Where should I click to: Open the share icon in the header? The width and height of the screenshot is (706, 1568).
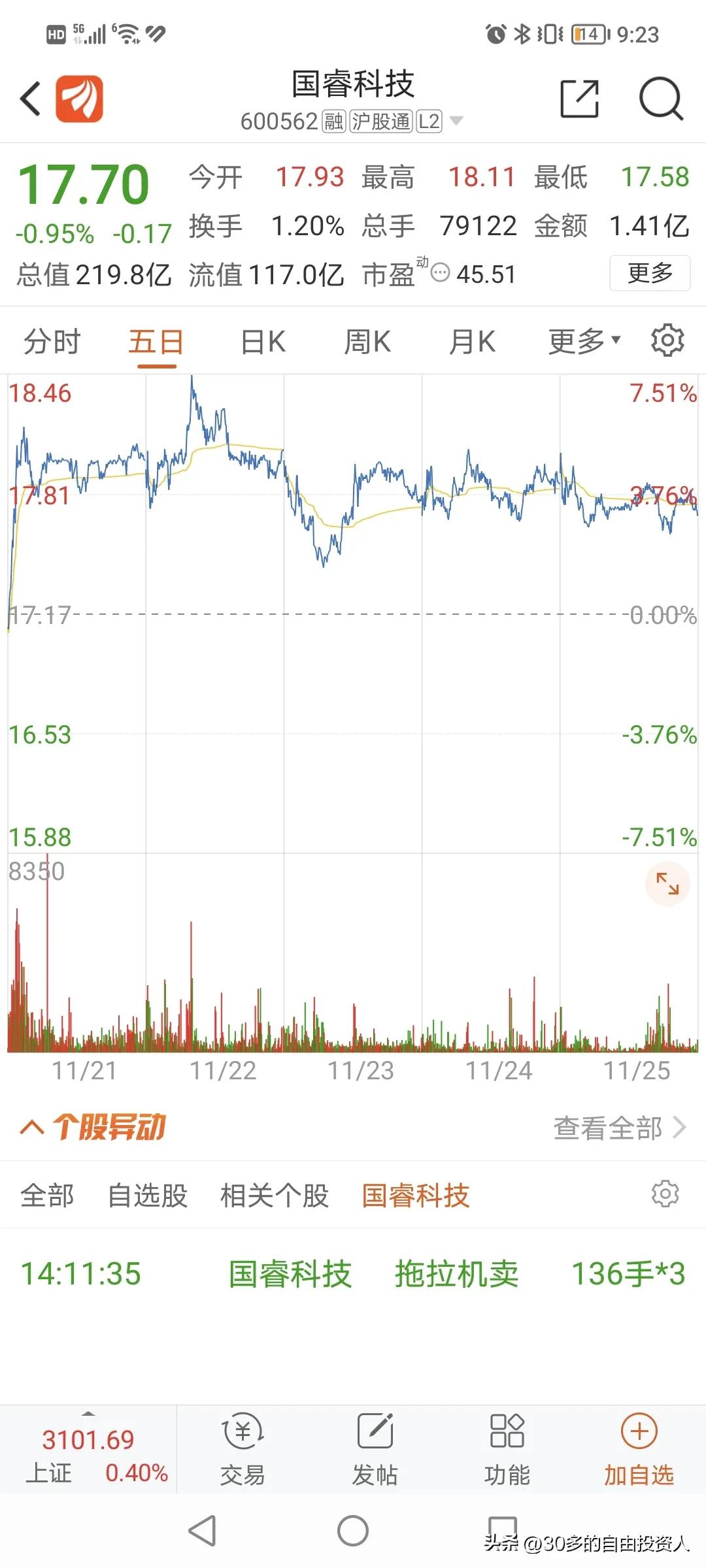579,99
